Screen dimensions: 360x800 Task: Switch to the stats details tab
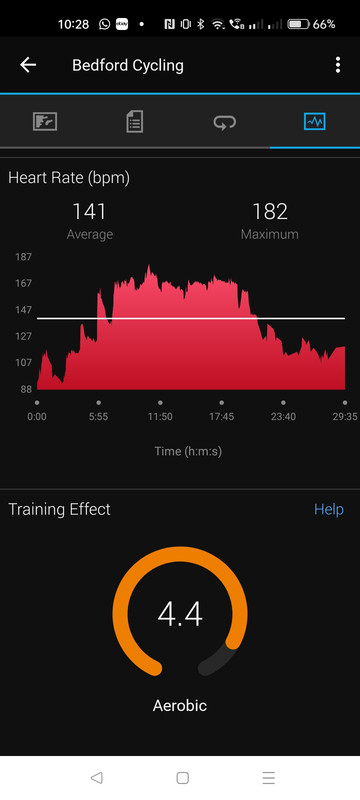coord(135,122)
